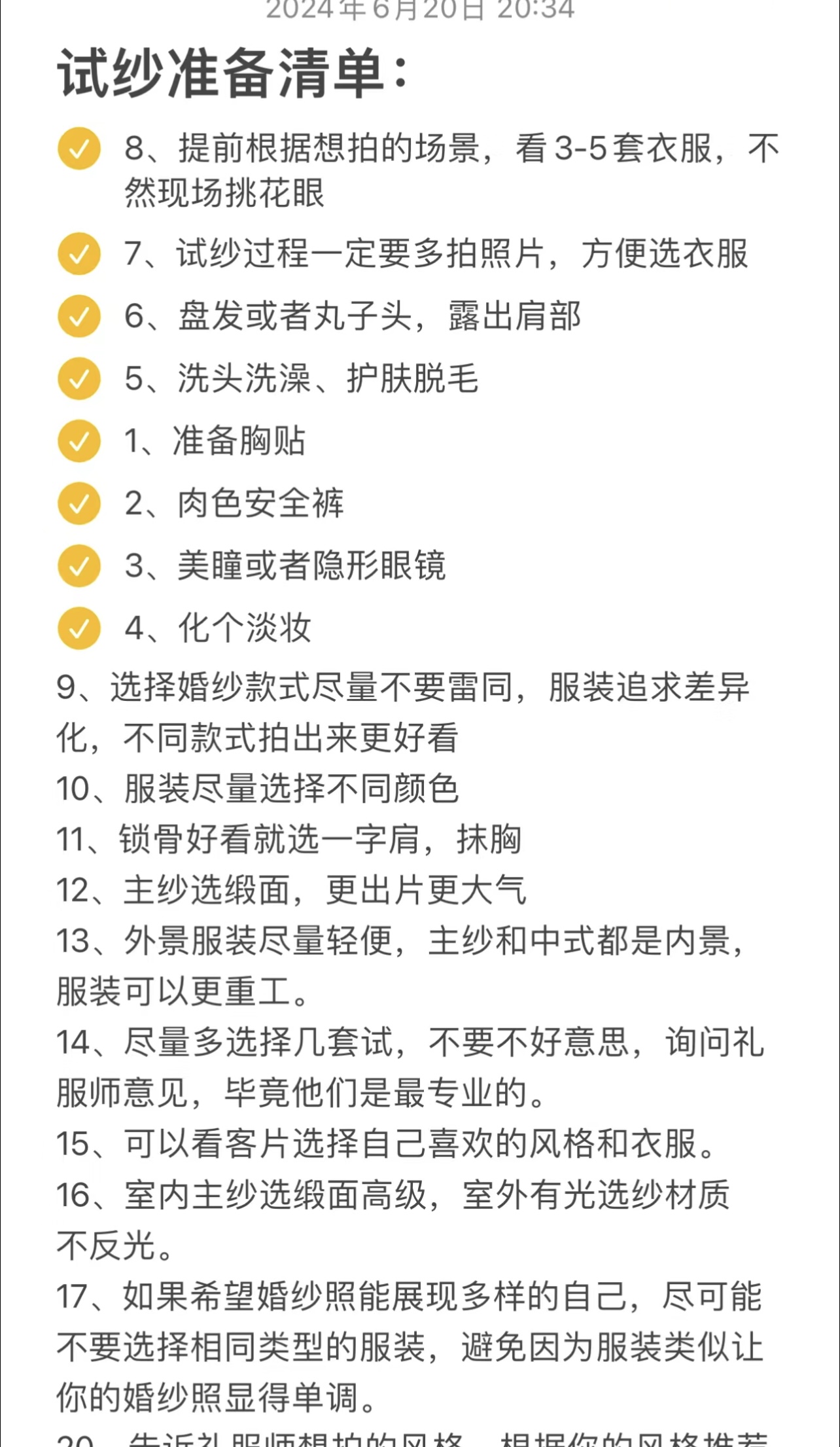The height and width of the screenshot is (1447, 840).
Task: Toggle the 美瞳或者隐形眼镜 checkbox
Action: tap(79, 565)
